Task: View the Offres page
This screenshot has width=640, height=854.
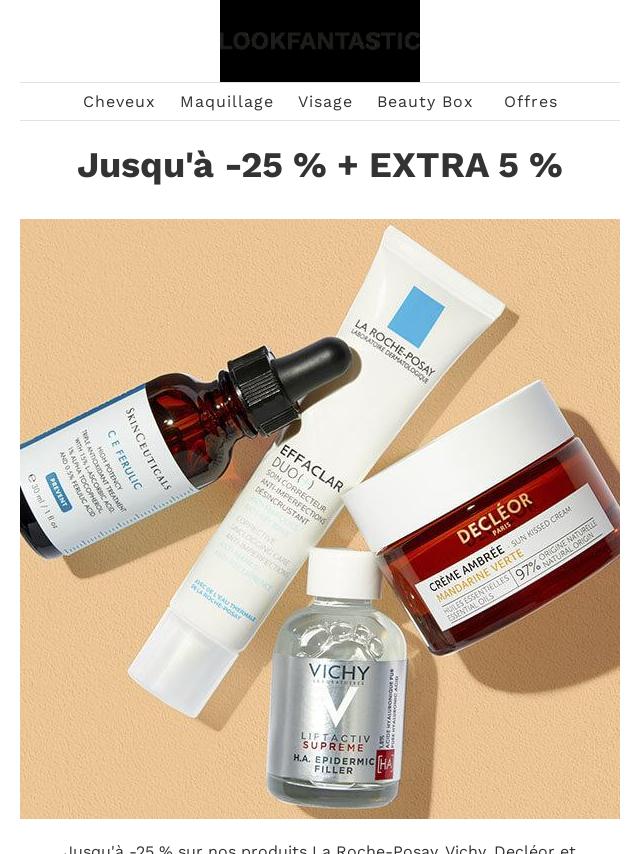Action: pyautogui.click(x=530, y=102)
